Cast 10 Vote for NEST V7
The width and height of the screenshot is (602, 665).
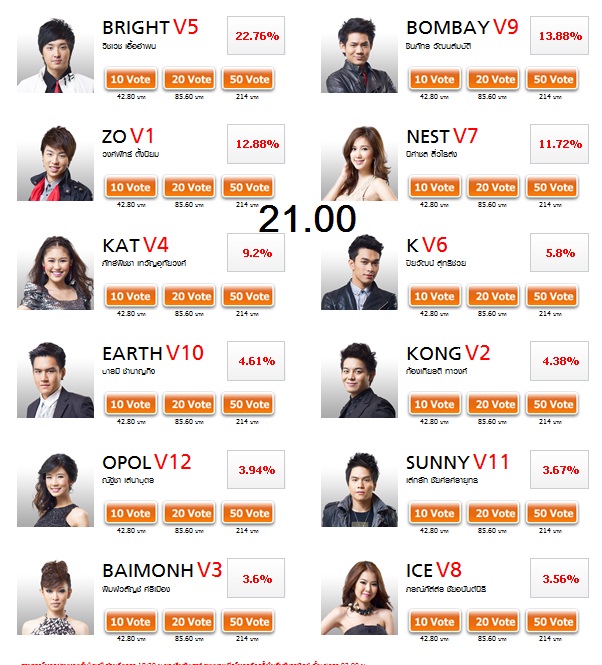[434, 187]
